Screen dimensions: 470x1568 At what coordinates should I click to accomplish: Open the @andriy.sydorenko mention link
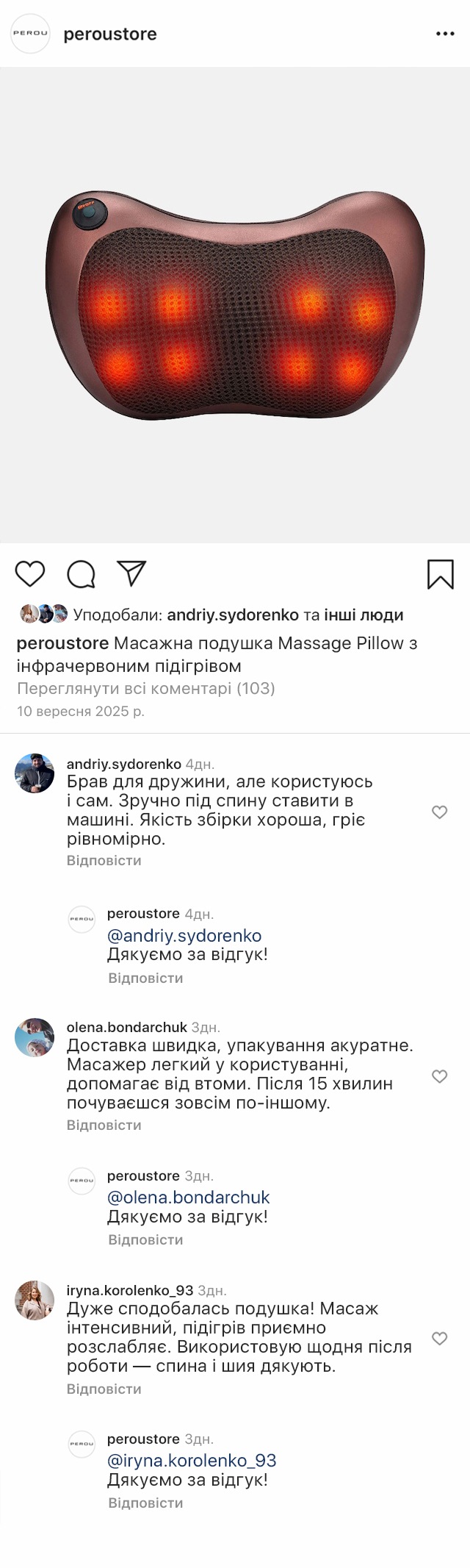point(184,936)
